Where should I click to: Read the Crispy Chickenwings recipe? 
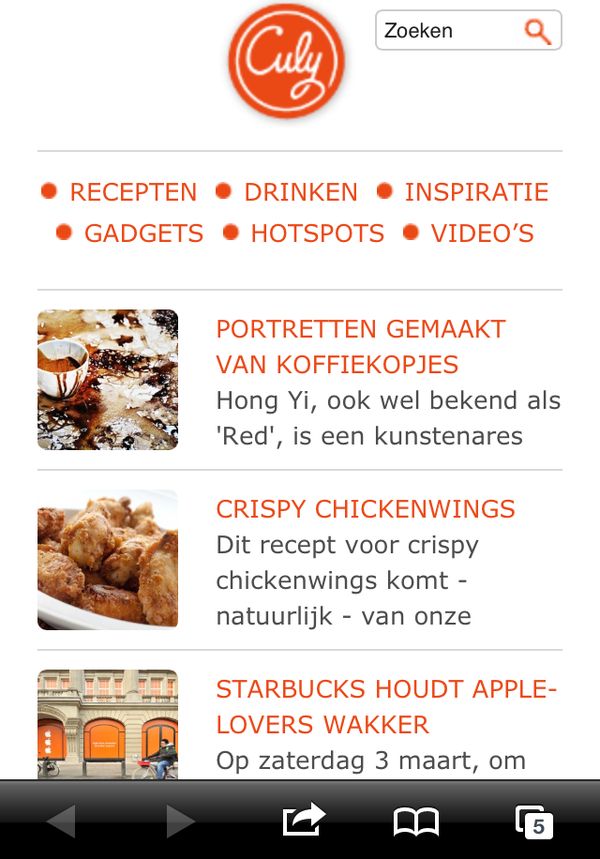tap(365, 509)
